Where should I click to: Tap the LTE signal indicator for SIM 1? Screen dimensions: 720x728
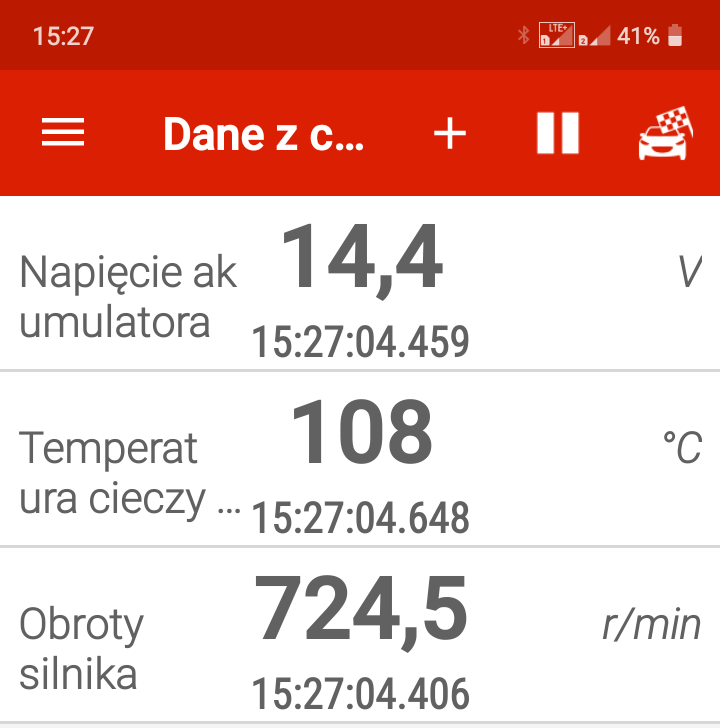[555, 32]
